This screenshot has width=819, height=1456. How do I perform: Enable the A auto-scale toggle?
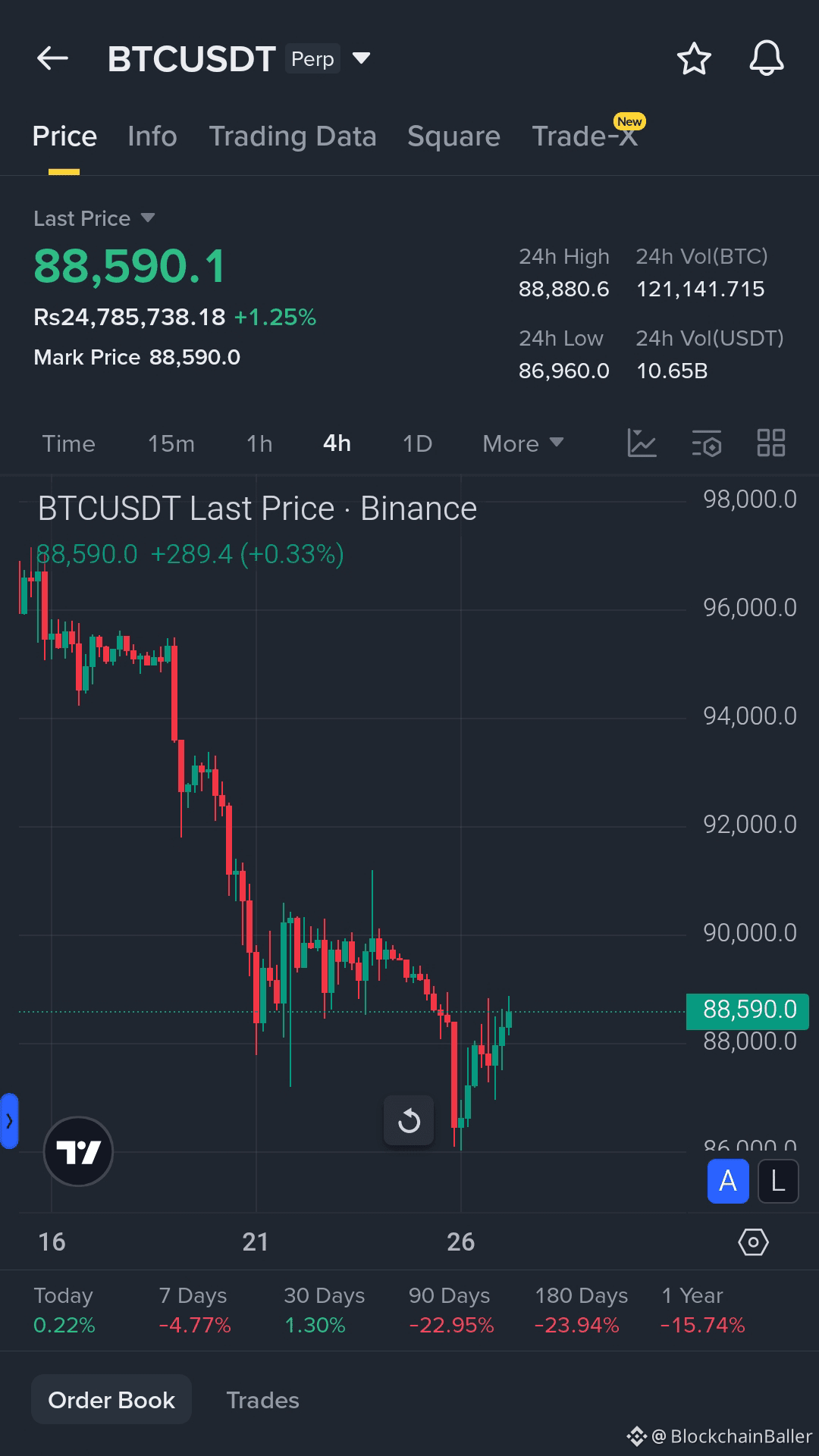(x=727, y=1181)
